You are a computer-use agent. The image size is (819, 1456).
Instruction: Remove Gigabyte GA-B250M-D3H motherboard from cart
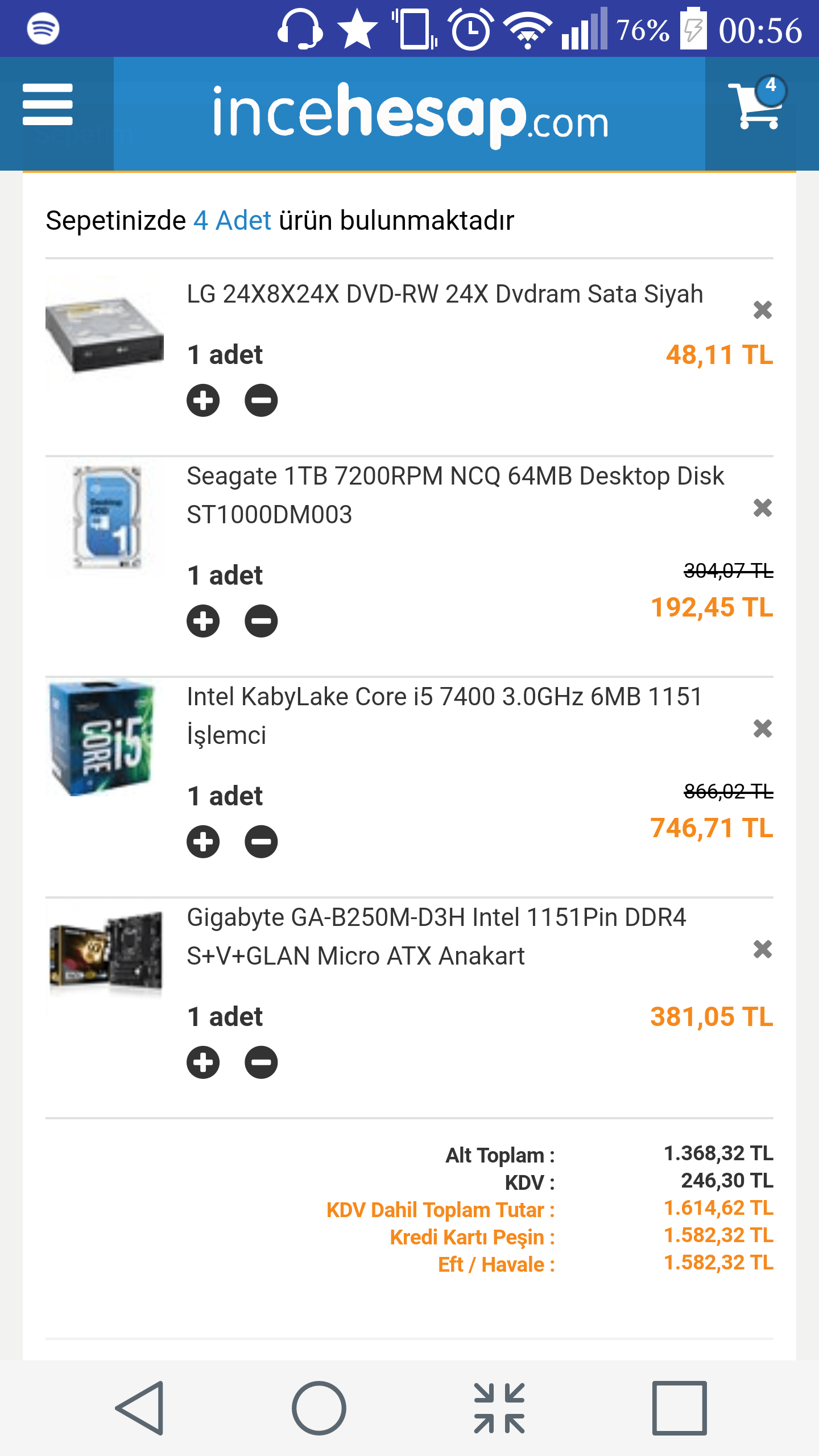(762, 949)
